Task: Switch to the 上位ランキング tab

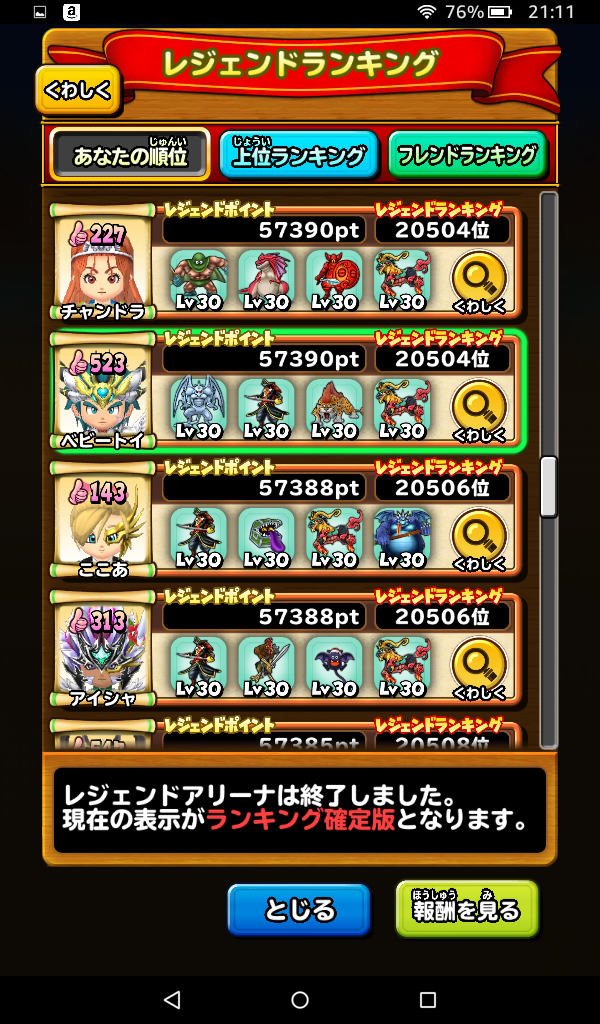Action: tap(298, 155)
